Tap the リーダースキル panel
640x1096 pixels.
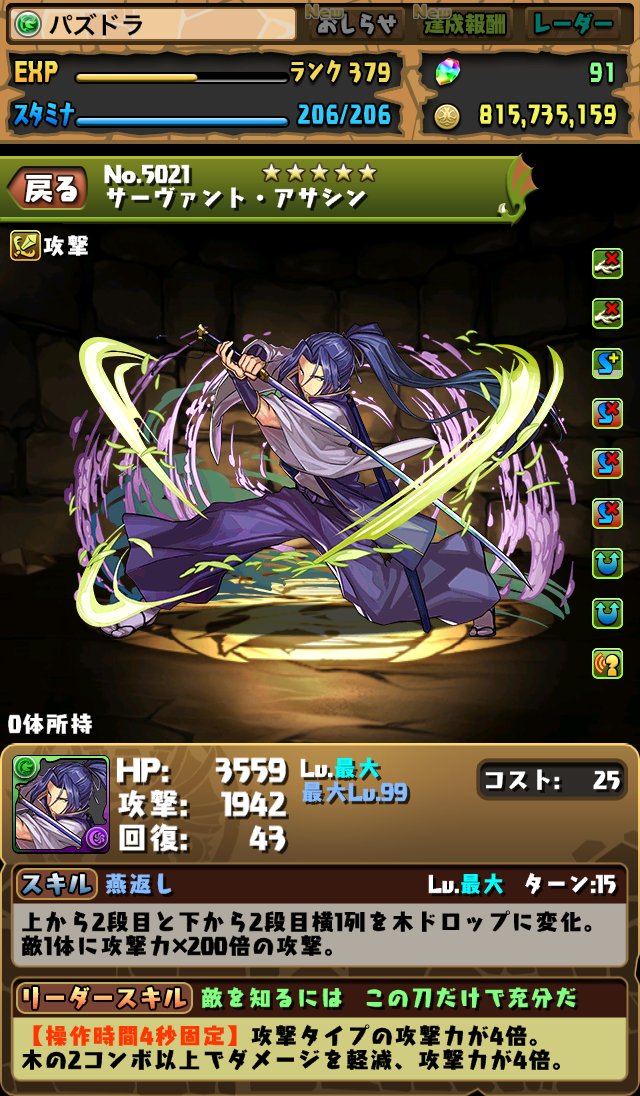point(319,1031)
